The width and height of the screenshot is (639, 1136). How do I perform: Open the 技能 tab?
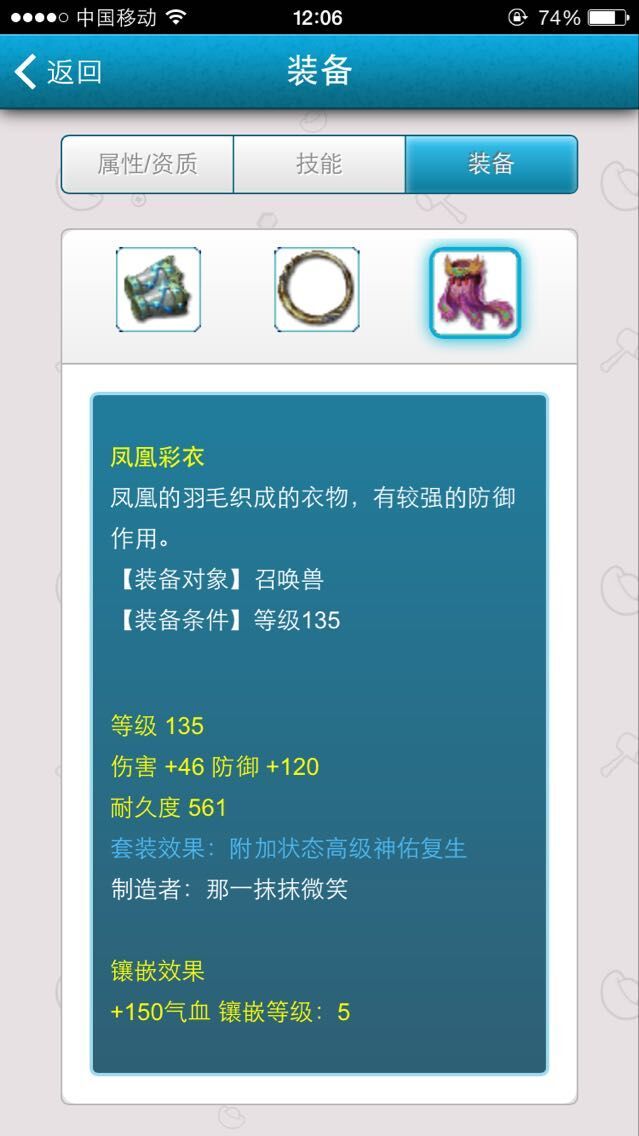pyautogui.click(x=319, y=164)
